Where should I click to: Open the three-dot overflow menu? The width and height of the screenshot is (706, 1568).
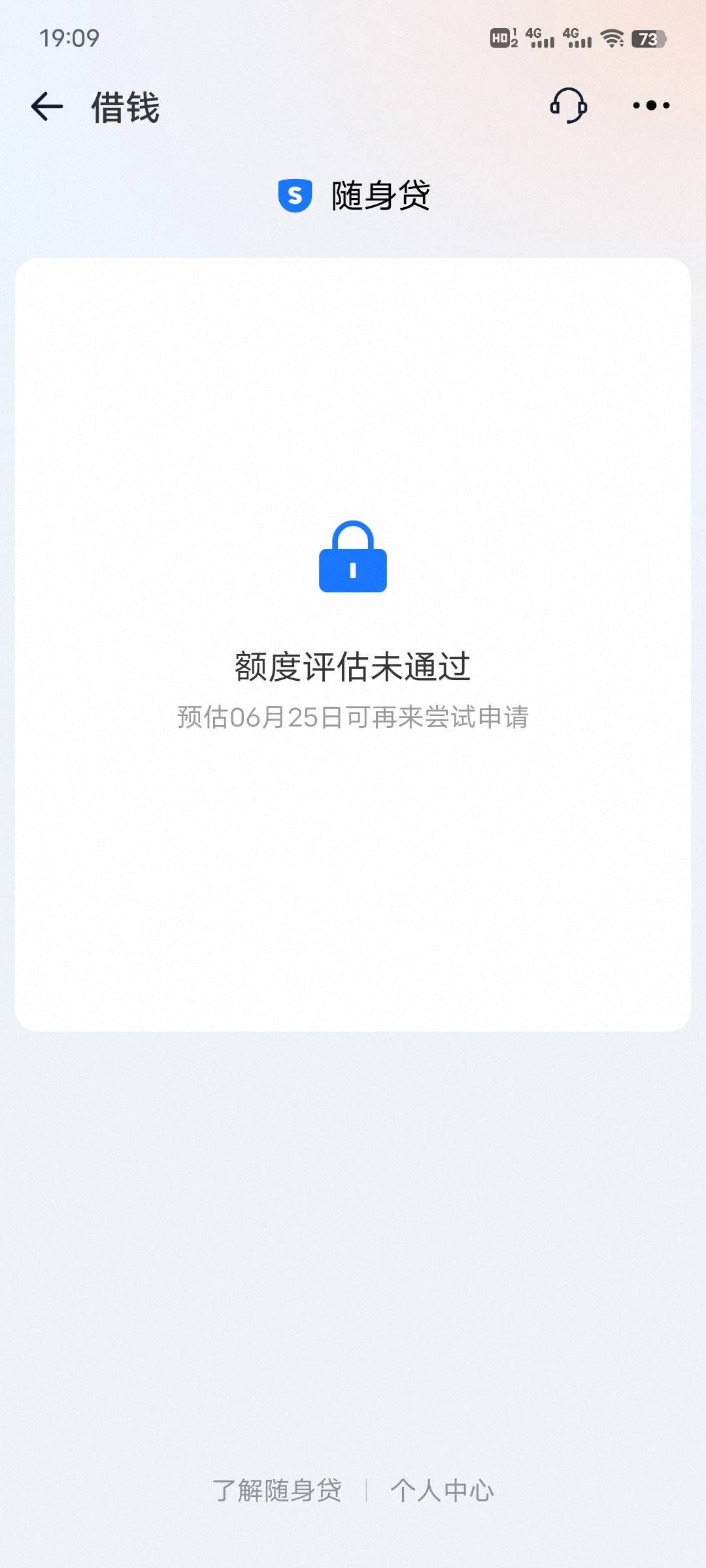651,105
